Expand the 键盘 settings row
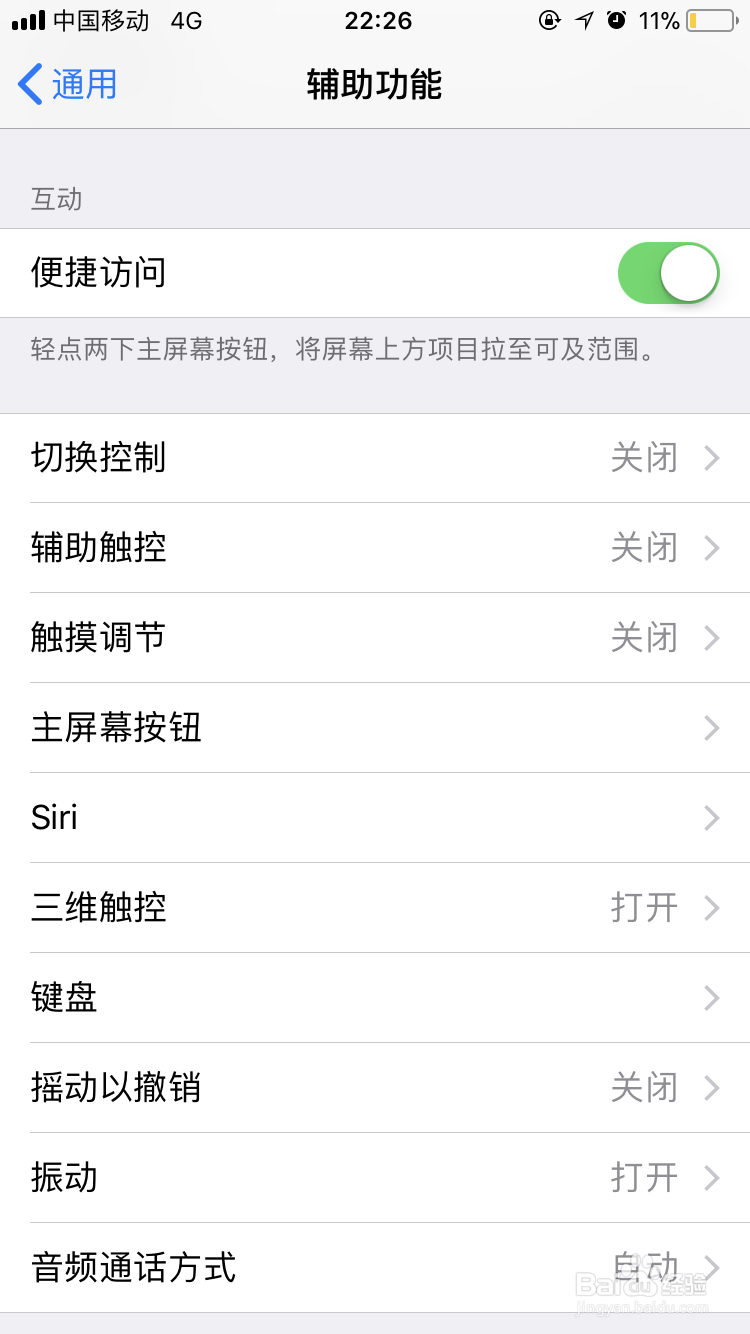The width and height of the screenshot is (750, 1334). click(x=375, y=998)
